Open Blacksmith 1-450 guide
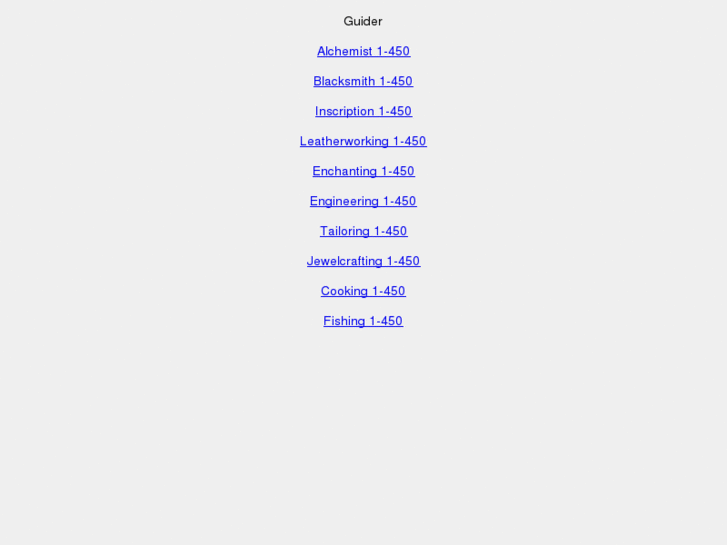Screen dimensions: 727x545 point(363,81)
